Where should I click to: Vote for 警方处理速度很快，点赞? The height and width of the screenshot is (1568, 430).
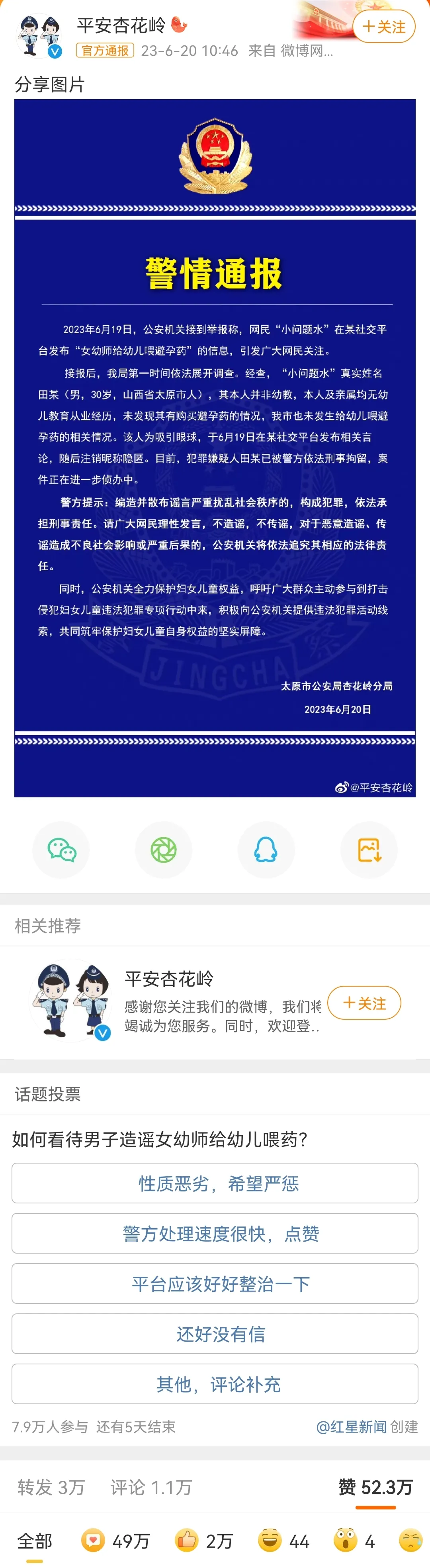215,1233
